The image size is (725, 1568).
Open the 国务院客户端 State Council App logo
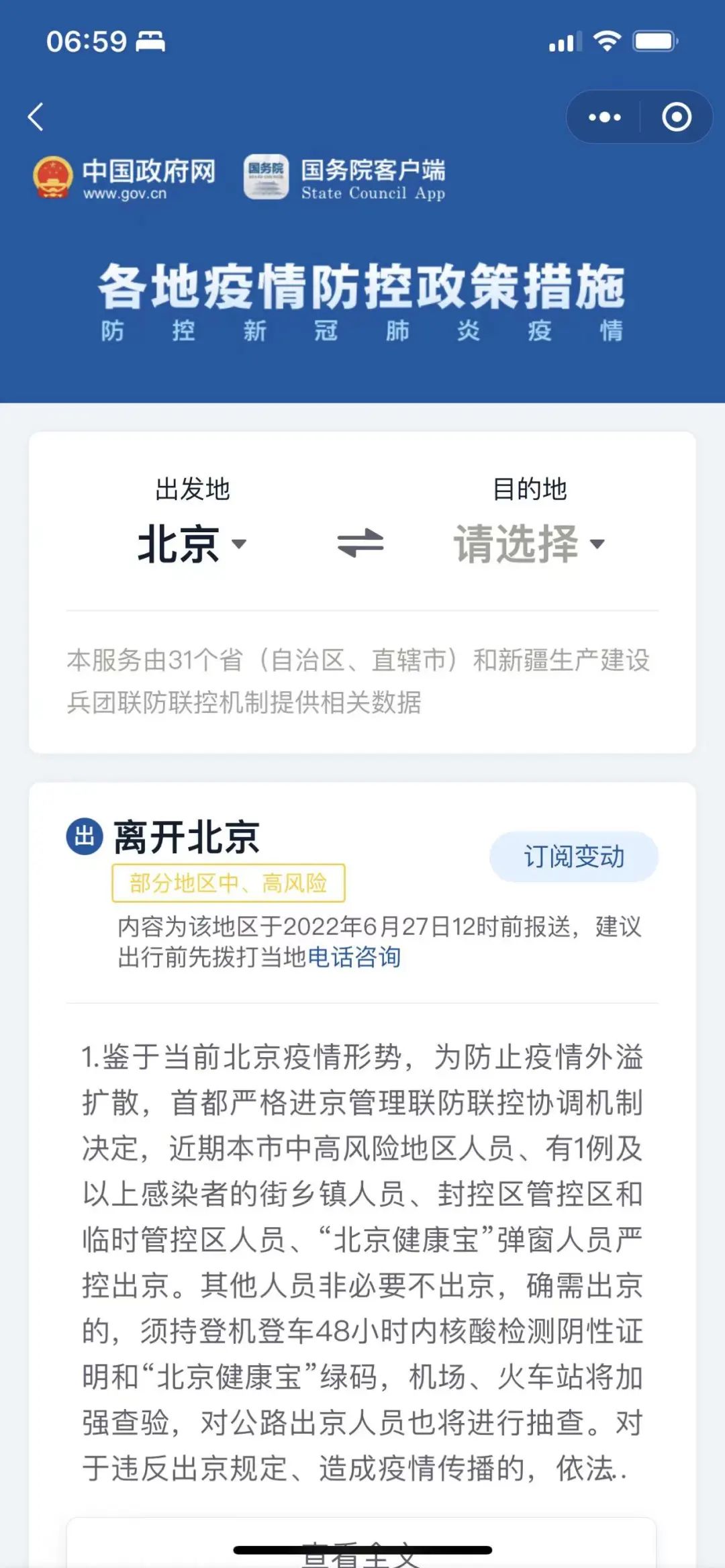coord(267,179)
